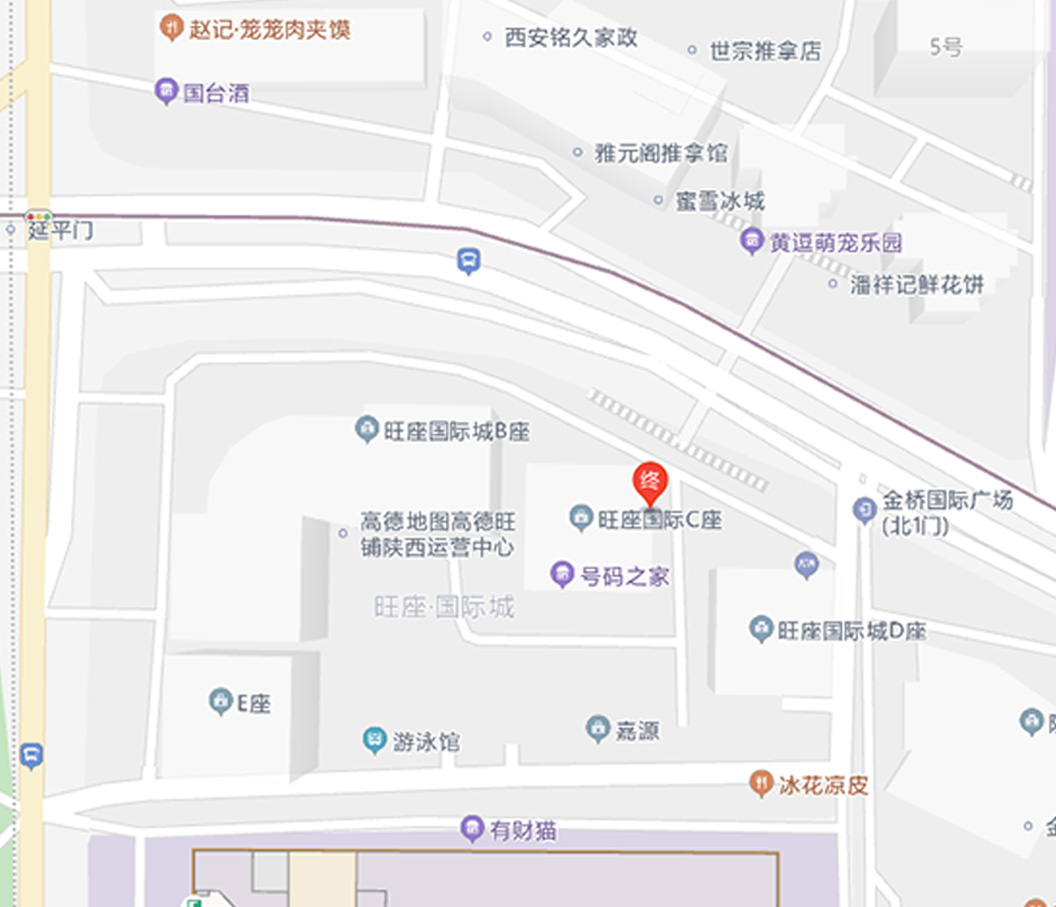This screenshot has width=1056, height=907.
Task: Tap the 游泳馆 marker
Action: point(374,741)
